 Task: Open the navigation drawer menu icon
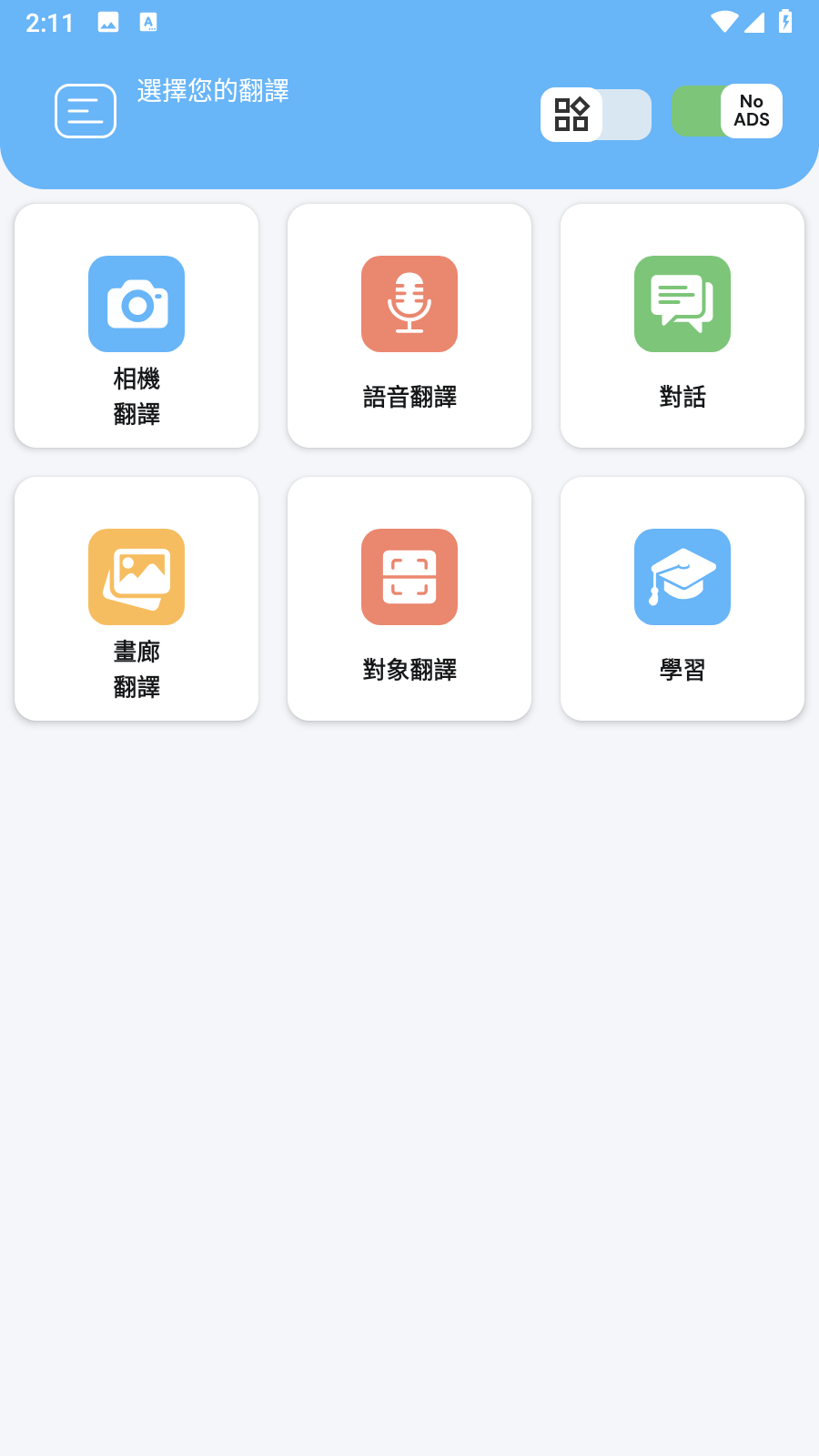[x=86, y=110]
